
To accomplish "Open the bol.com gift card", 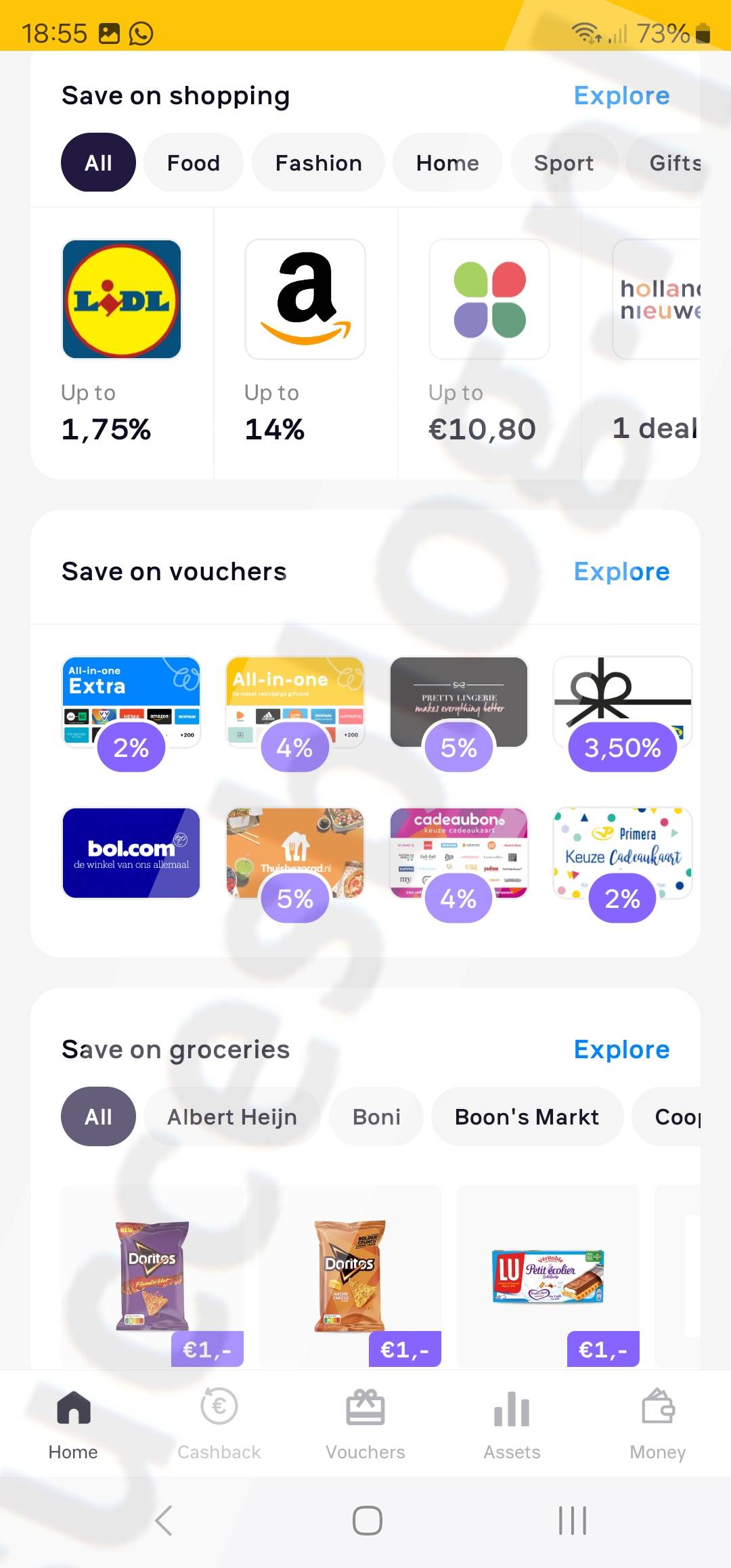I will coord(131,852).
